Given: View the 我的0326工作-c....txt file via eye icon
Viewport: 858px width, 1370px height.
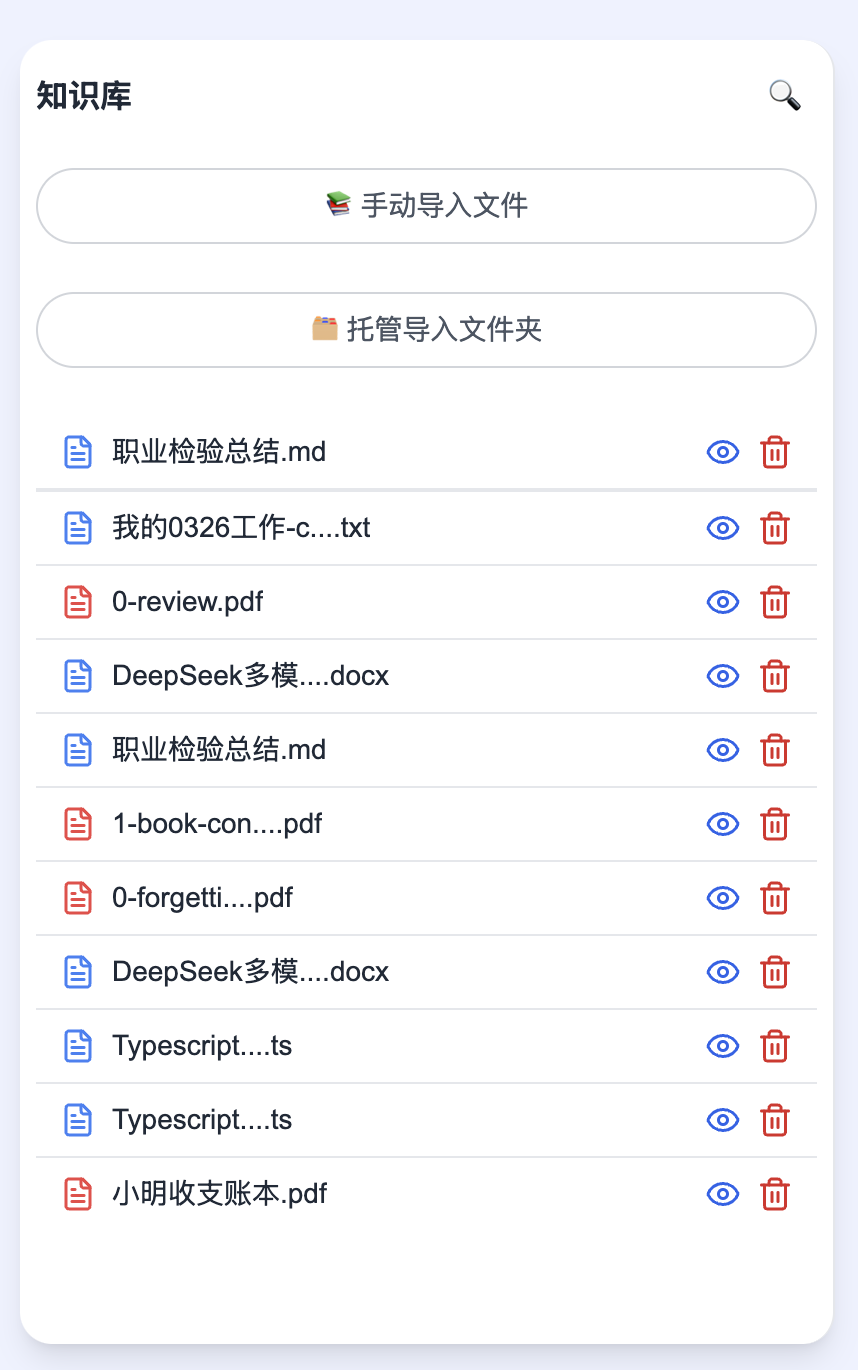Looking at the screenshot, I should pyautogui.click(x=723, y=528).
